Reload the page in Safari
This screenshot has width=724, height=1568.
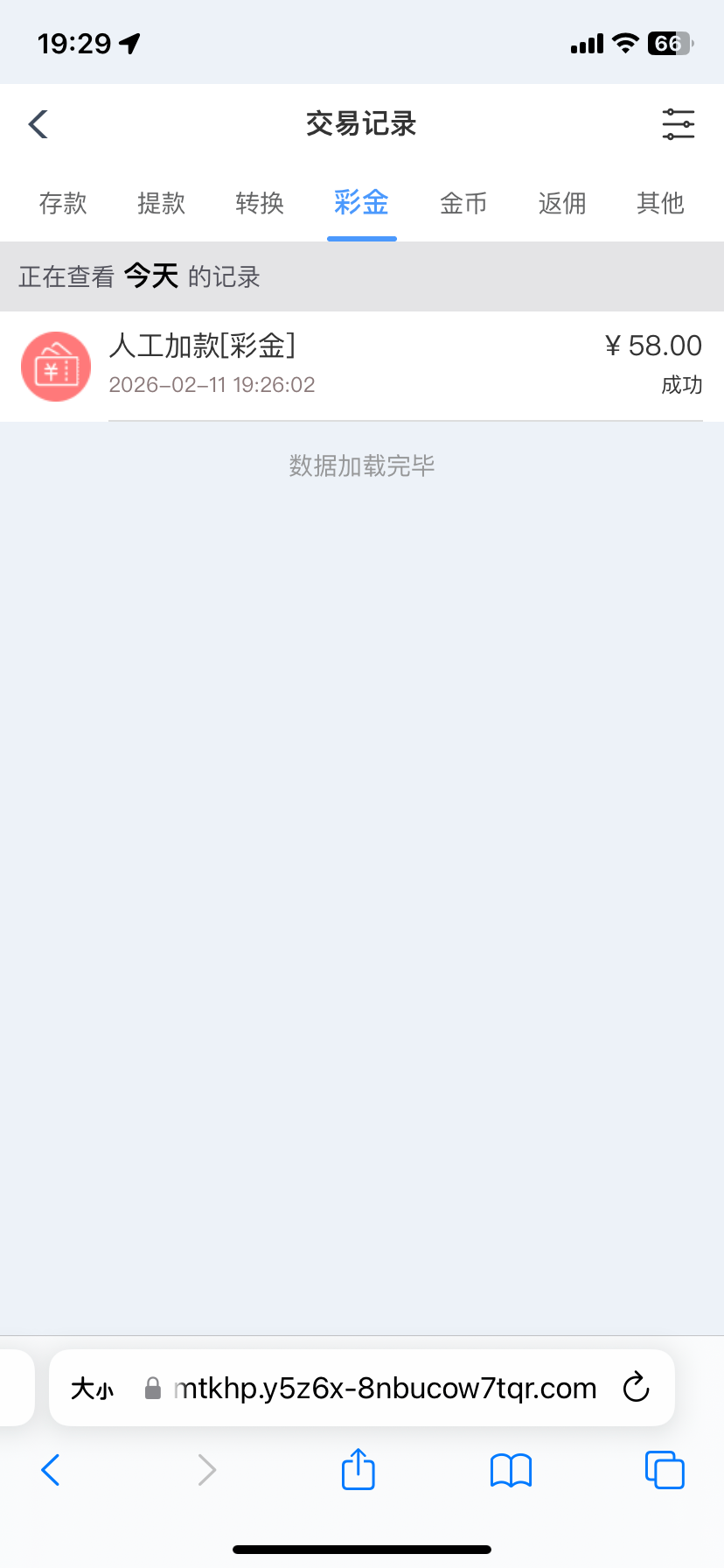tap(636, 1388)
